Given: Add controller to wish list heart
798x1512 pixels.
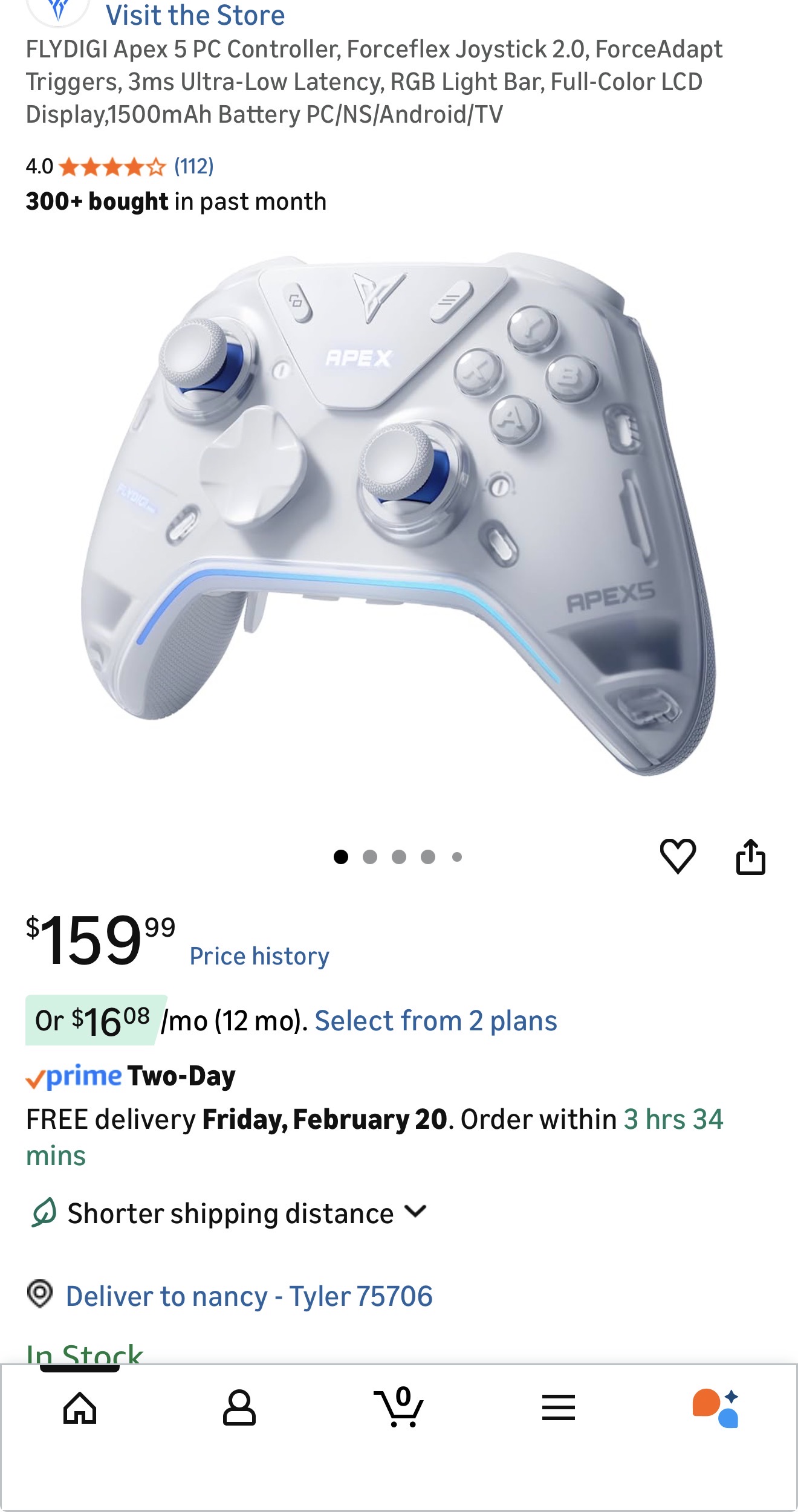Looking at the screenshot, I should pyautogui.click(x=678, y=856).
